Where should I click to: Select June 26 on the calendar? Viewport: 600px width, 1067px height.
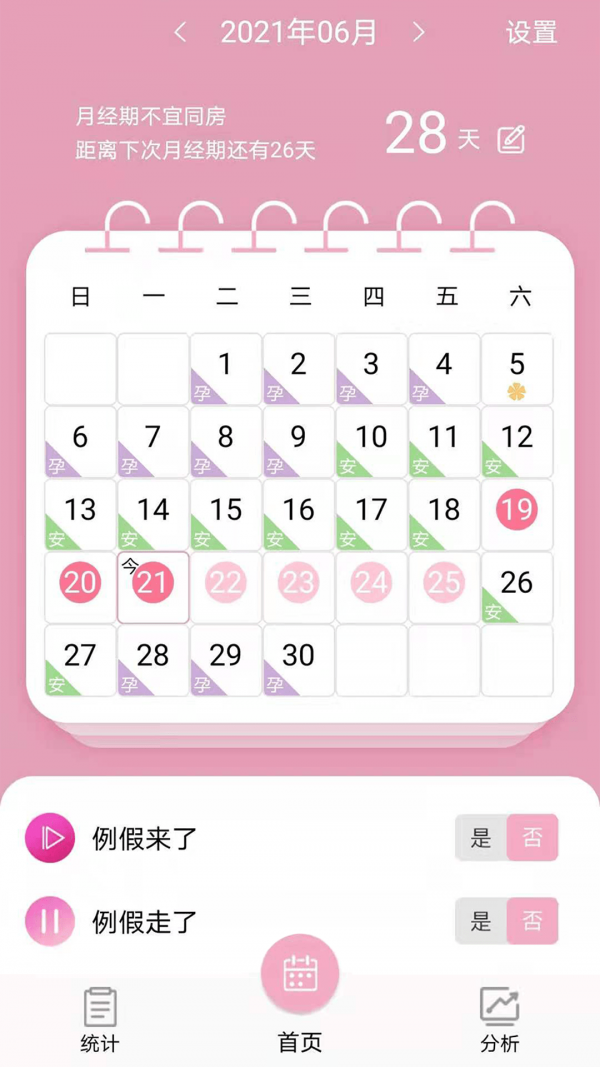tap(517, 586)
